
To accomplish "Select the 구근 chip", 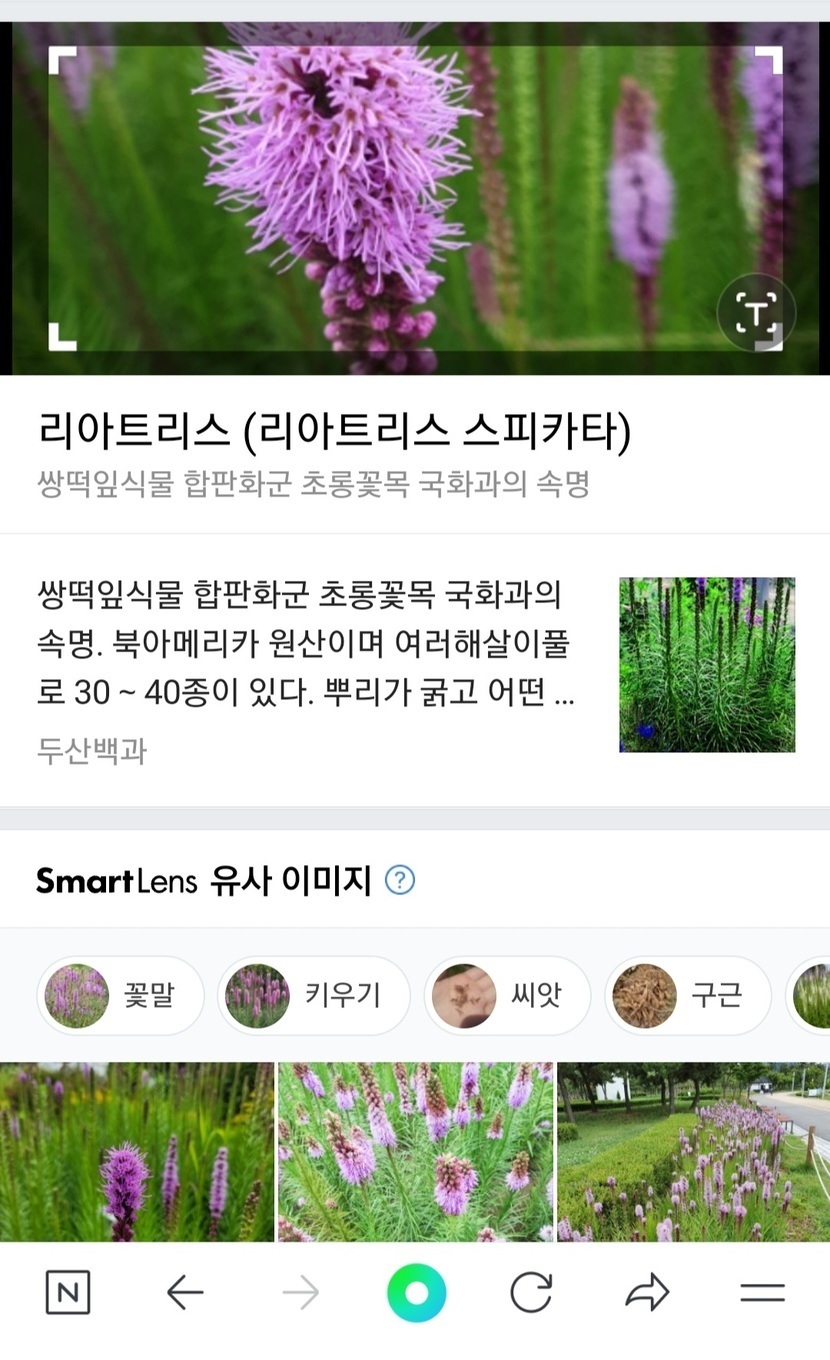I will 688,995.
